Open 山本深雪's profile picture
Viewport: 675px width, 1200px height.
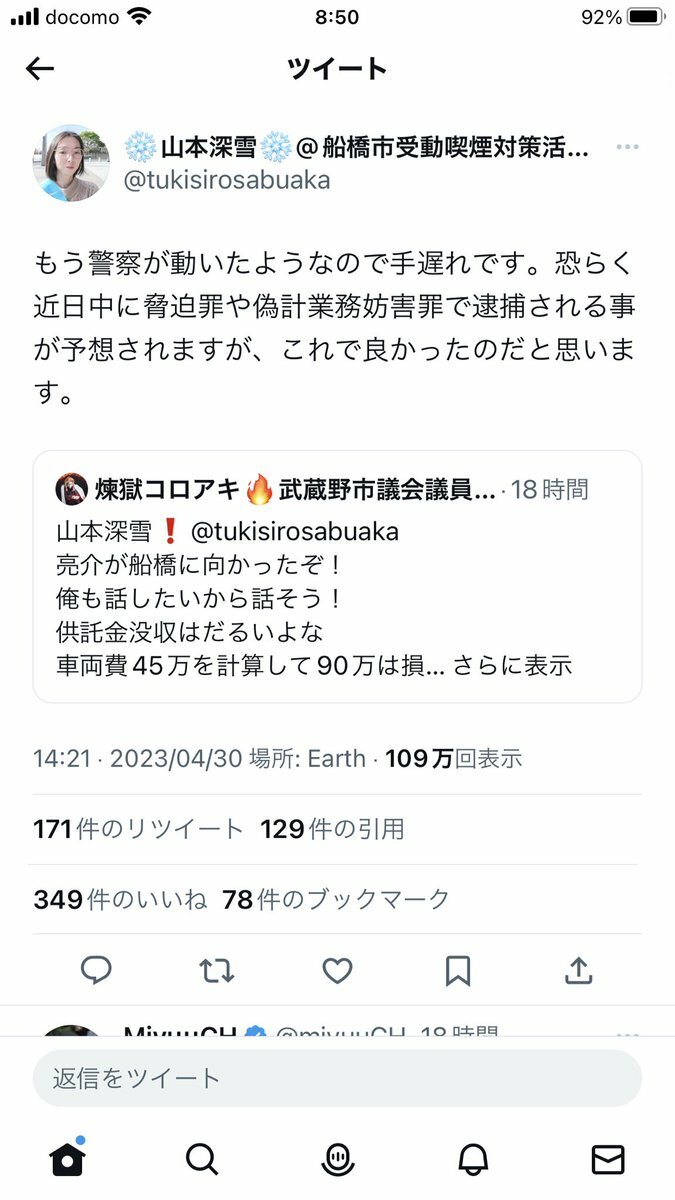(x=71, y=163)
